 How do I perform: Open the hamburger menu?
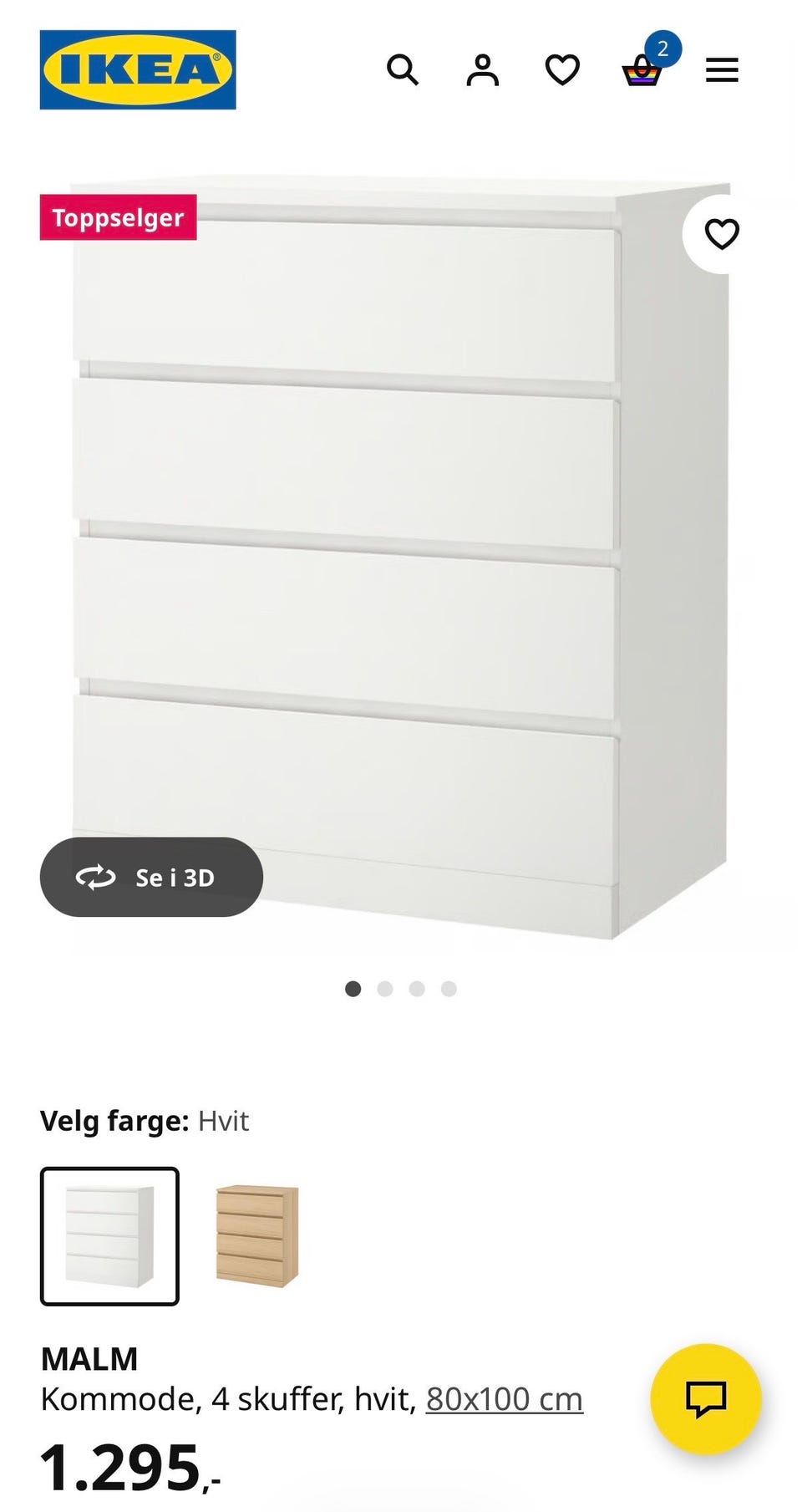(722, 69)
